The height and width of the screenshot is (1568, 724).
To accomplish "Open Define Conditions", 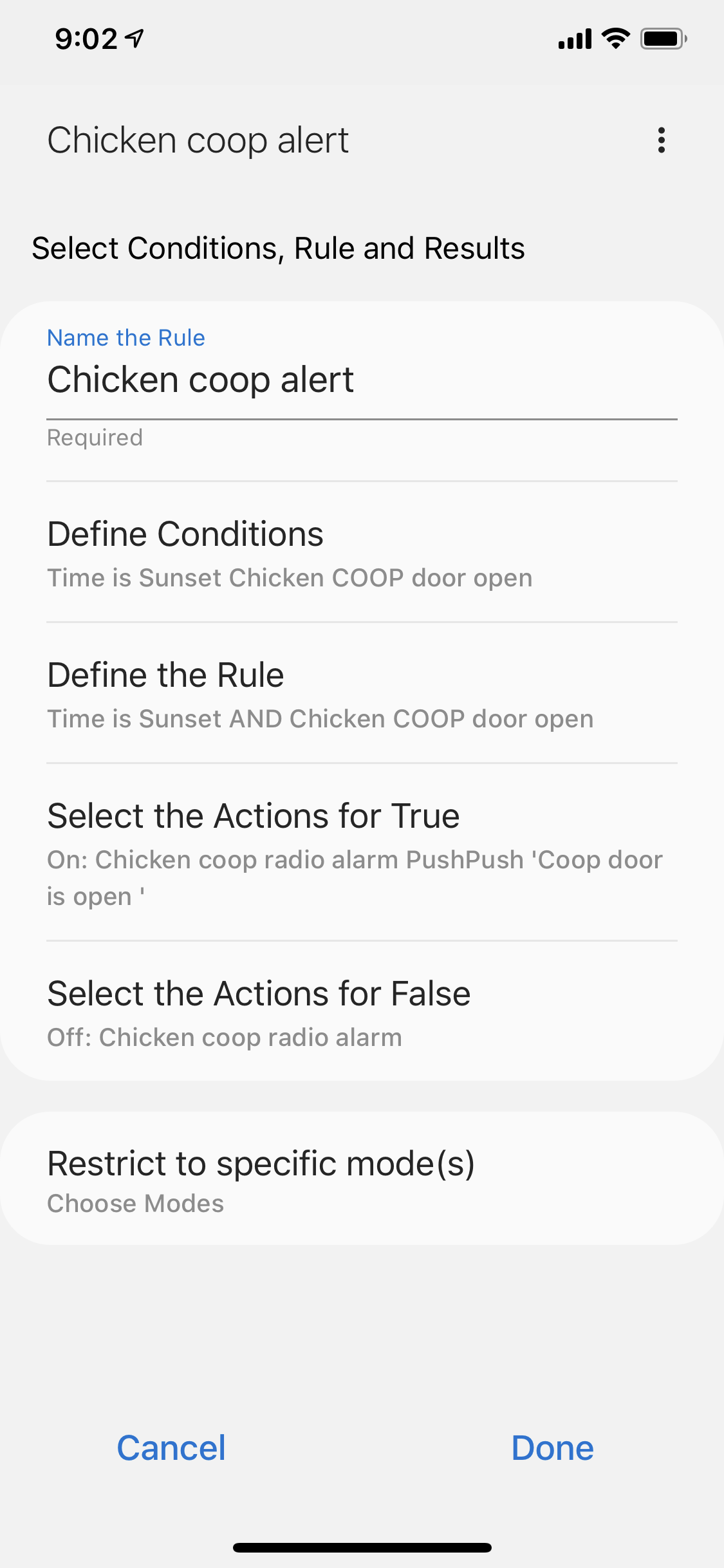I will tap(362, 554).
